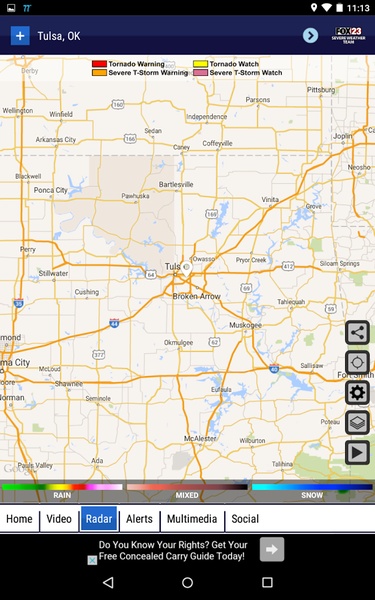
Task: Tap the blue arrow next to Tulsa, OK
Action: 310,36
